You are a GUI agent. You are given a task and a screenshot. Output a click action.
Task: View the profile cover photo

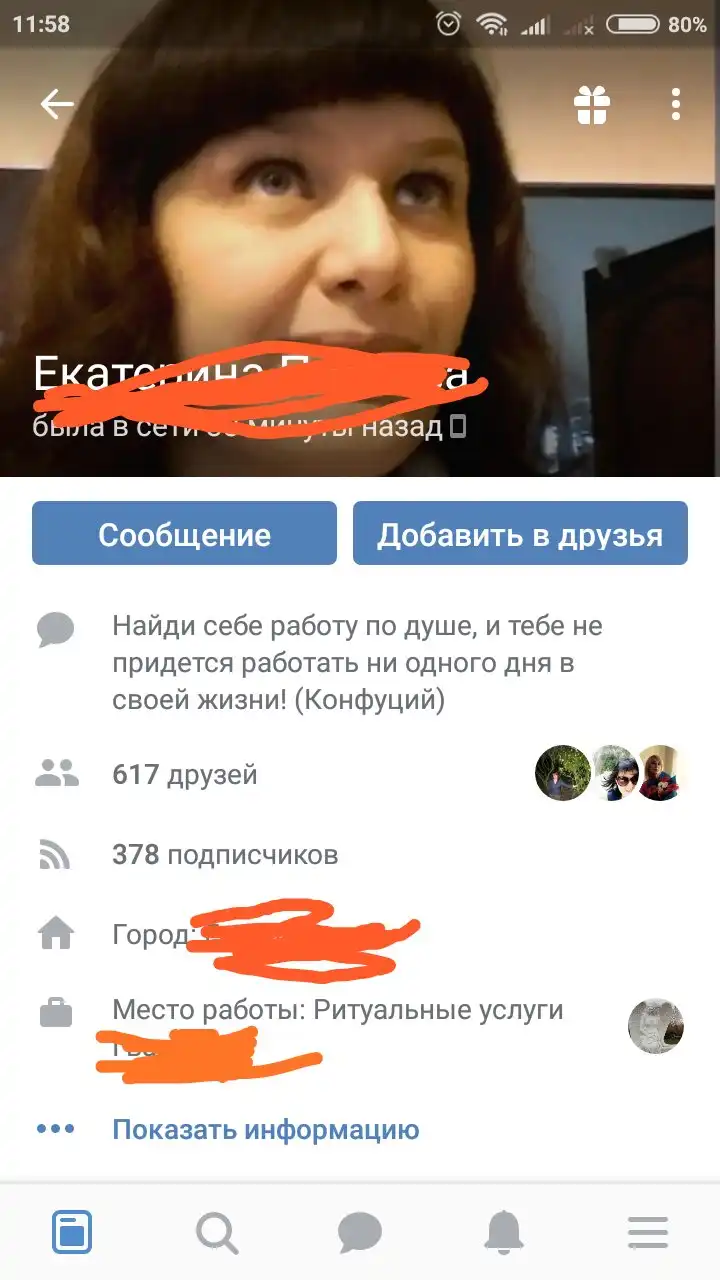click(x=360, y=230)
